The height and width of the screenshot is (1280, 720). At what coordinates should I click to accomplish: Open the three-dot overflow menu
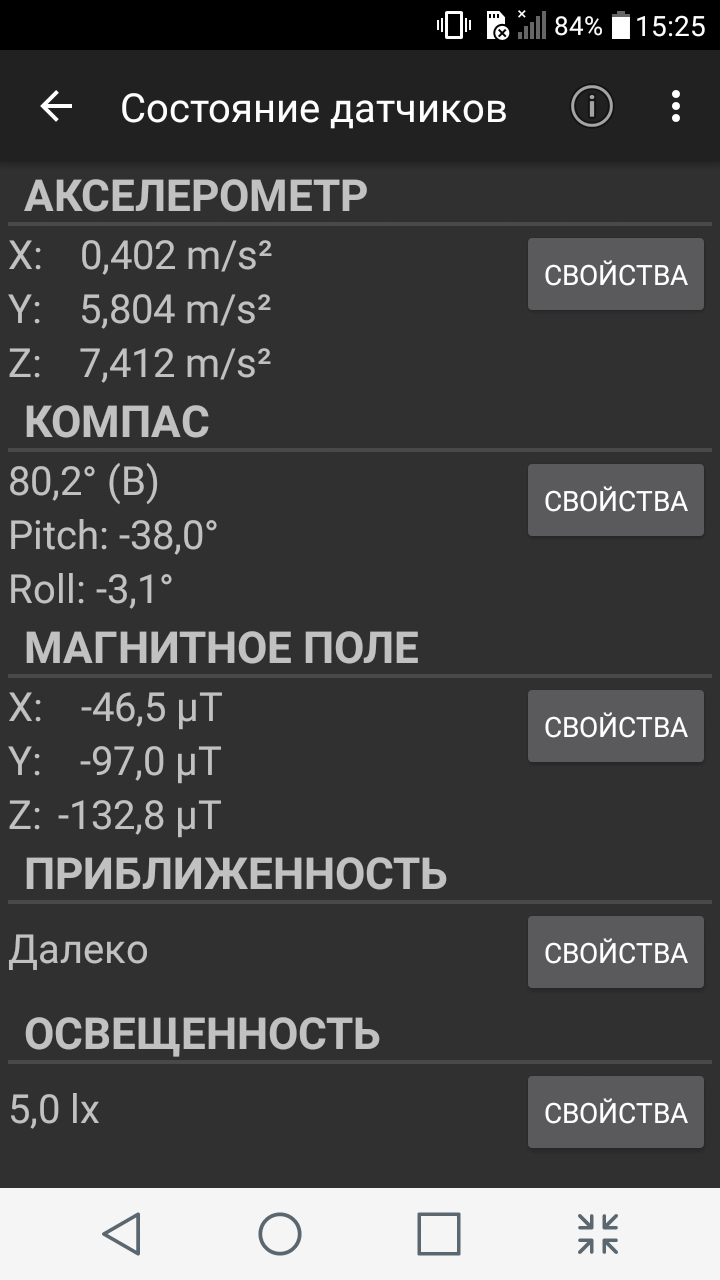coord(676,106)
